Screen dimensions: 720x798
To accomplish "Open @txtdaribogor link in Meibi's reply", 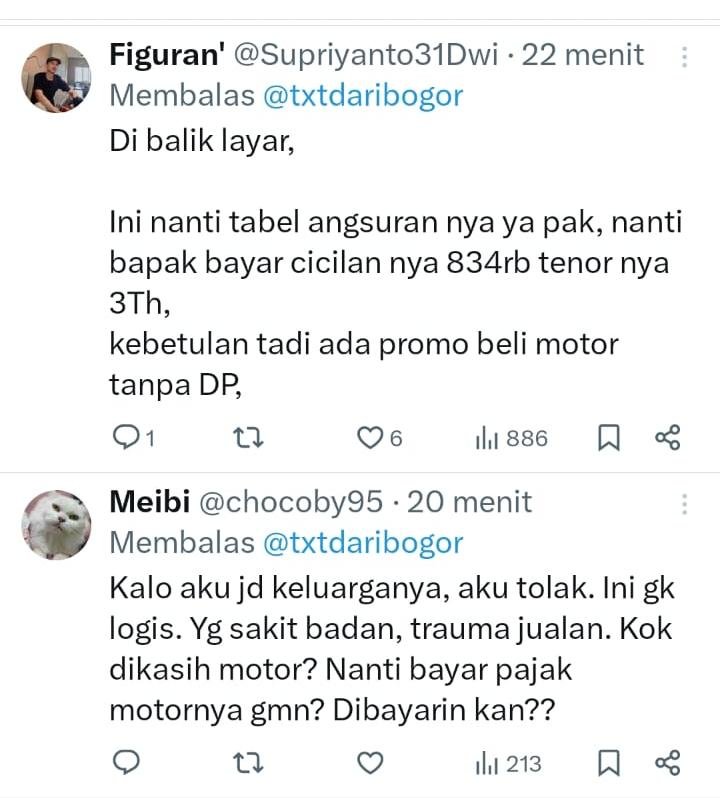I will click(362, 542).
